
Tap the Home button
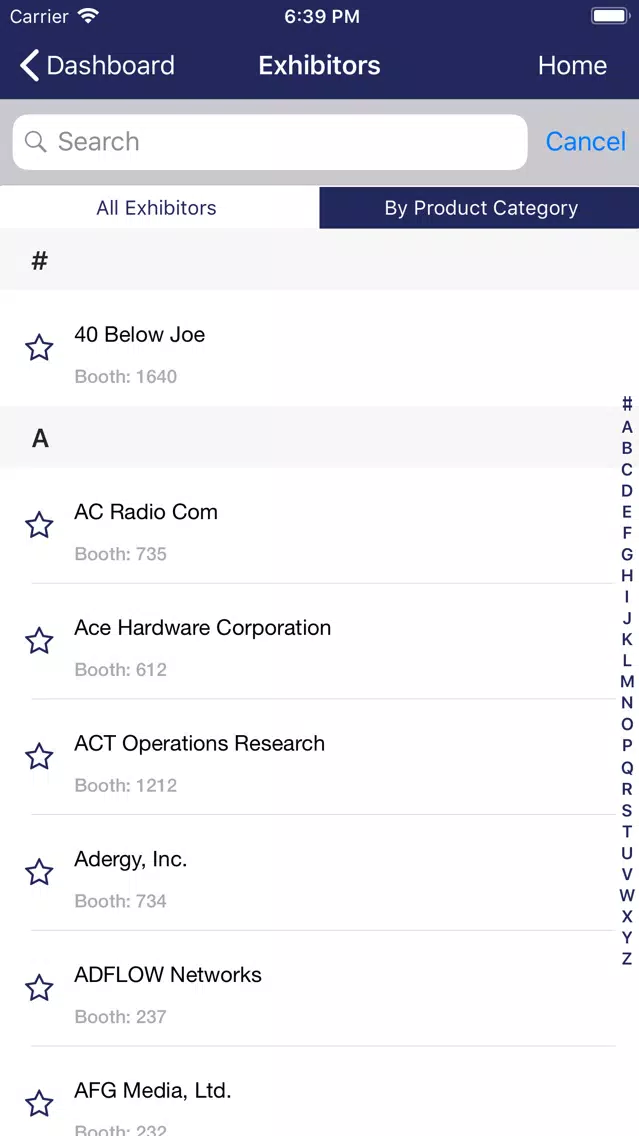coord(572,65)
